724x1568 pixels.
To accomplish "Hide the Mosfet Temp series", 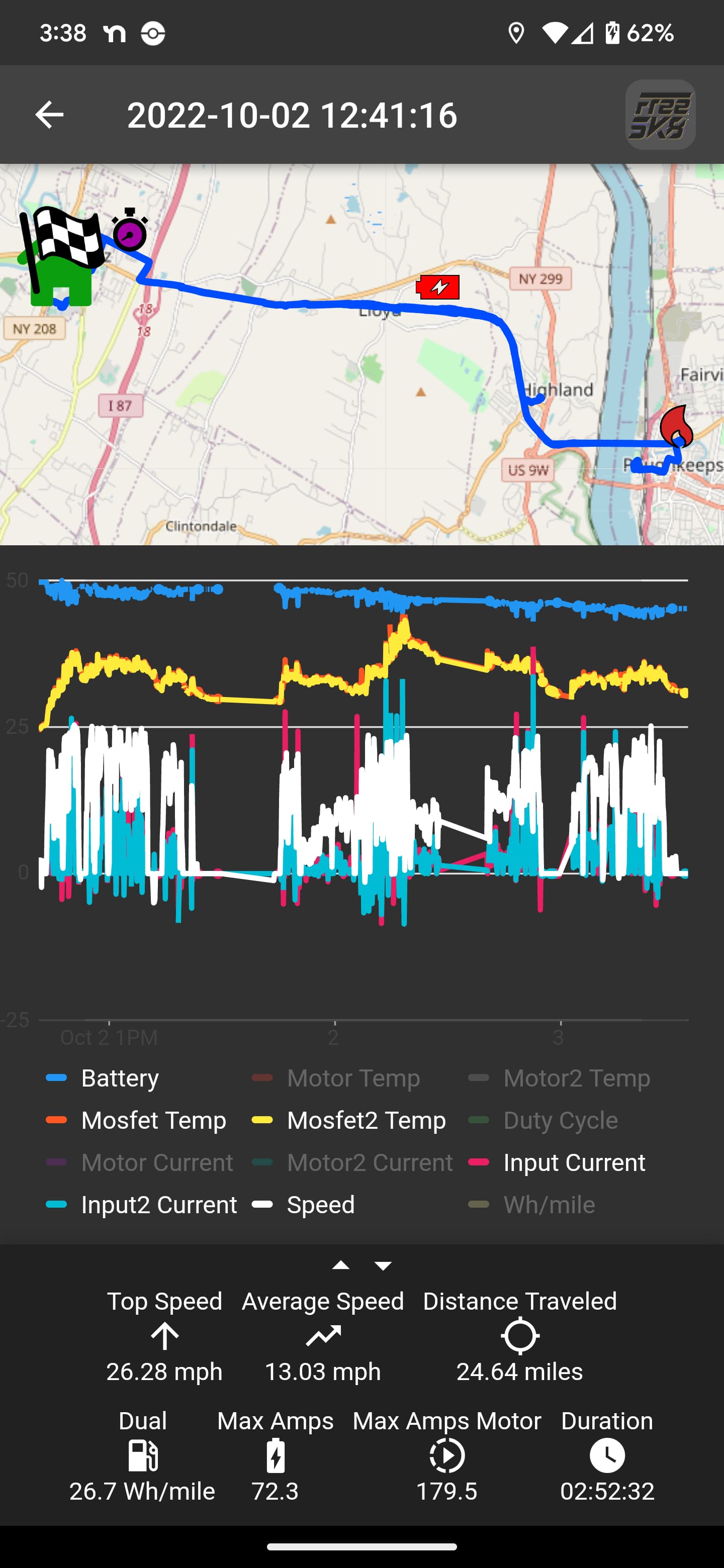I will point(136,1120).
